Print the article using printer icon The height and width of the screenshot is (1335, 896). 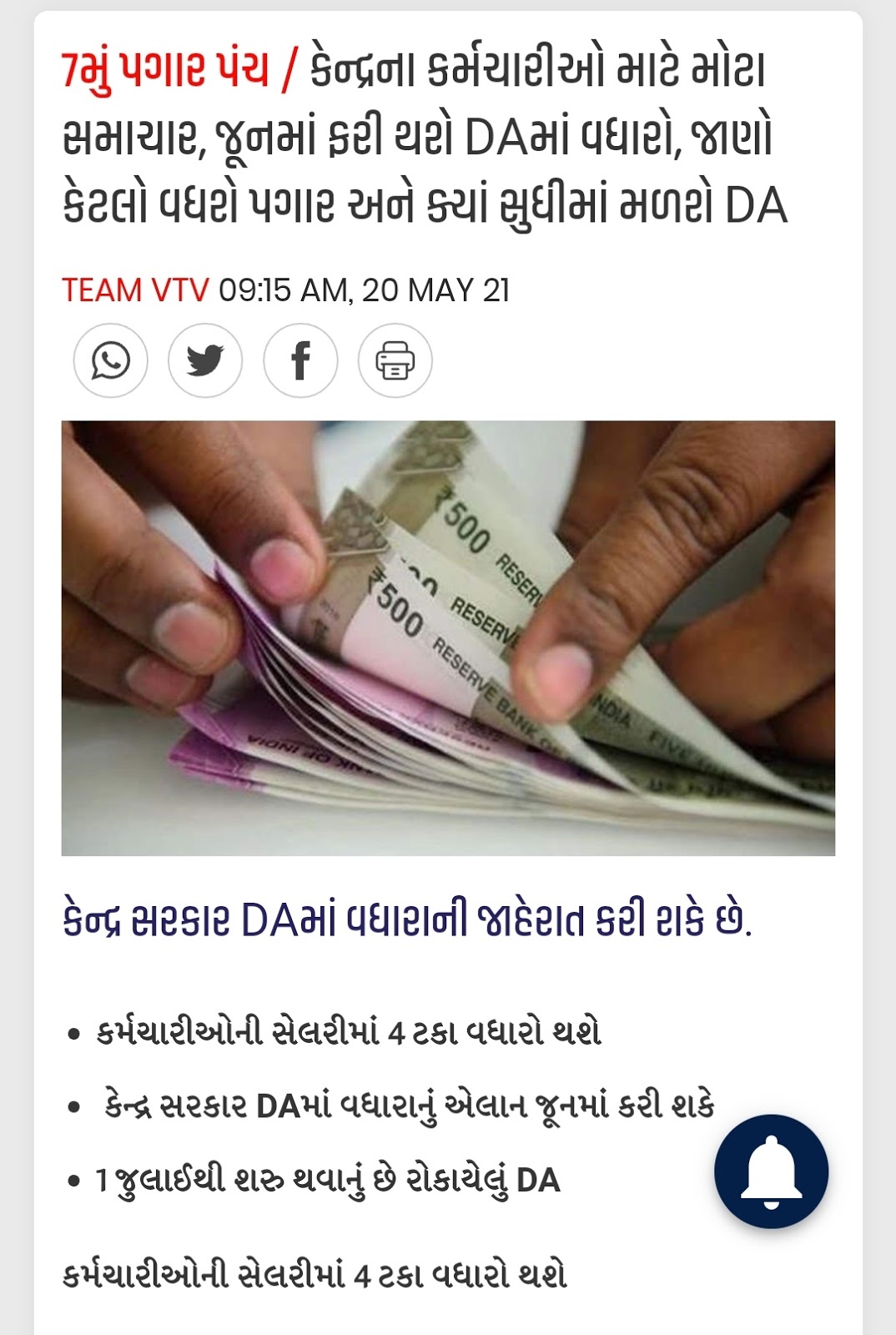click(395, 361)
